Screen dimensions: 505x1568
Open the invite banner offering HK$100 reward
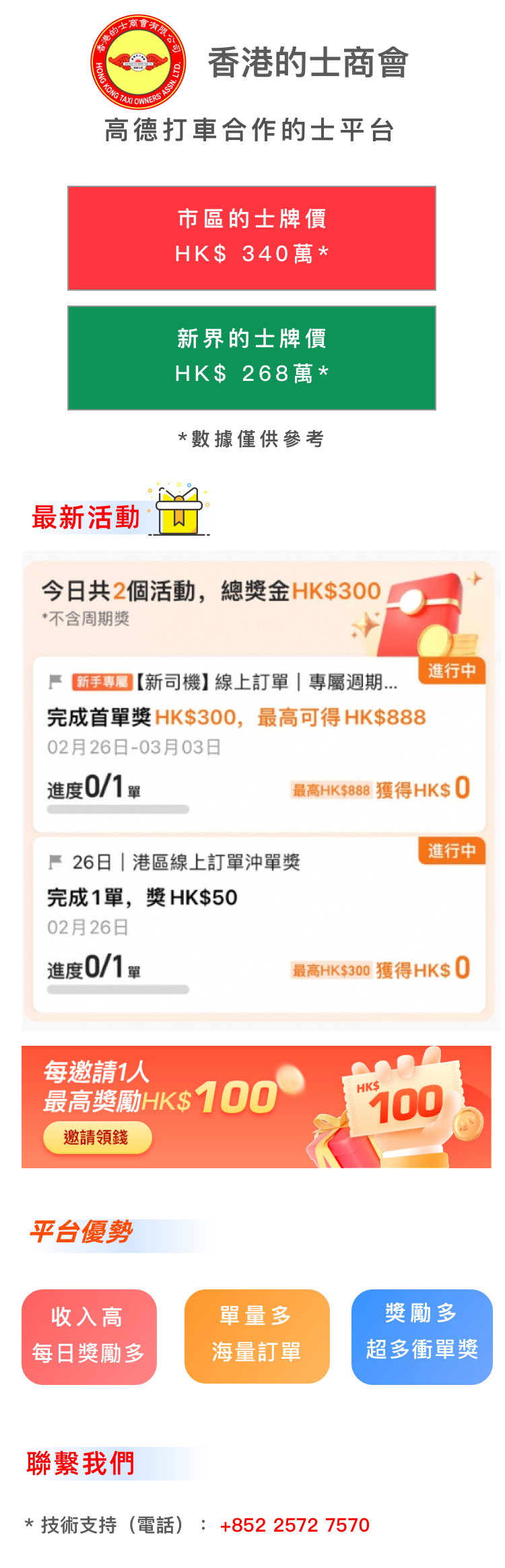[x=256, y=1106]
